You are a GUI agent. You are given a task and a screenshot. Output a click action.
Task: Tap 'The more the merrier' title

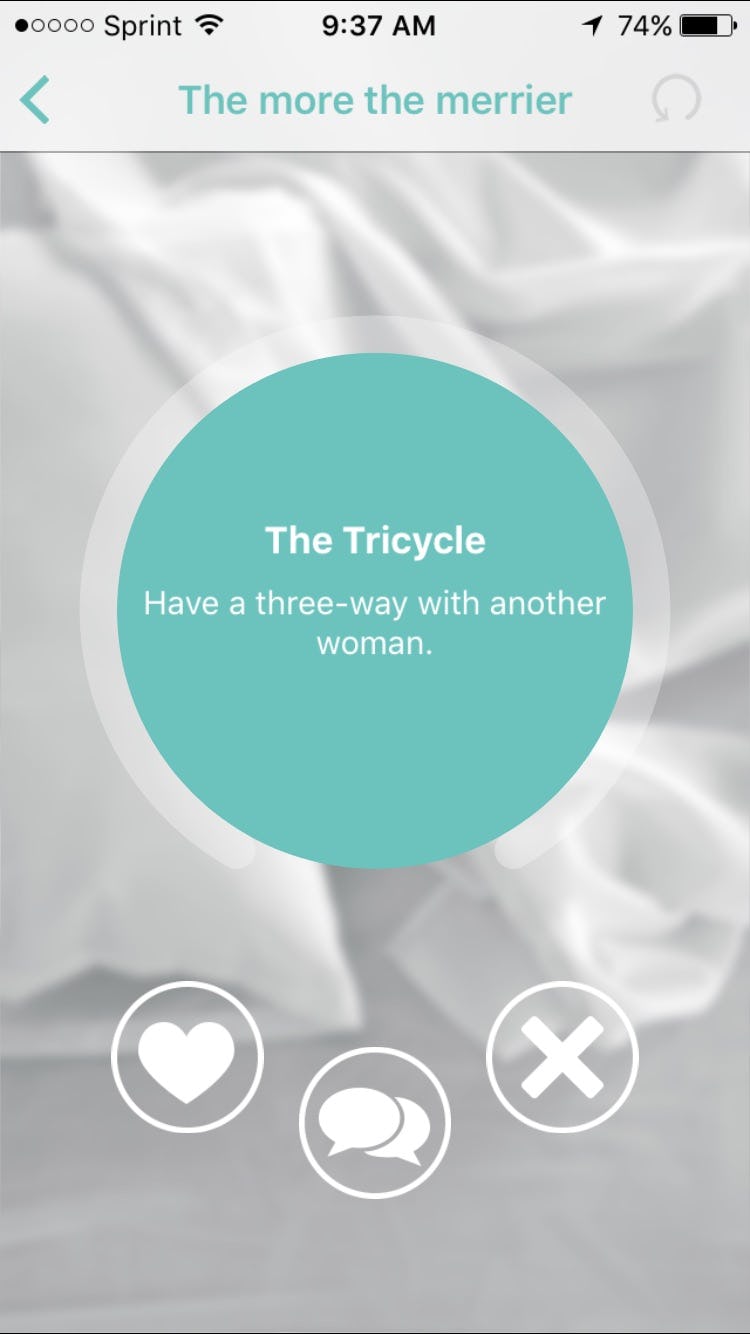coord(374,99)
